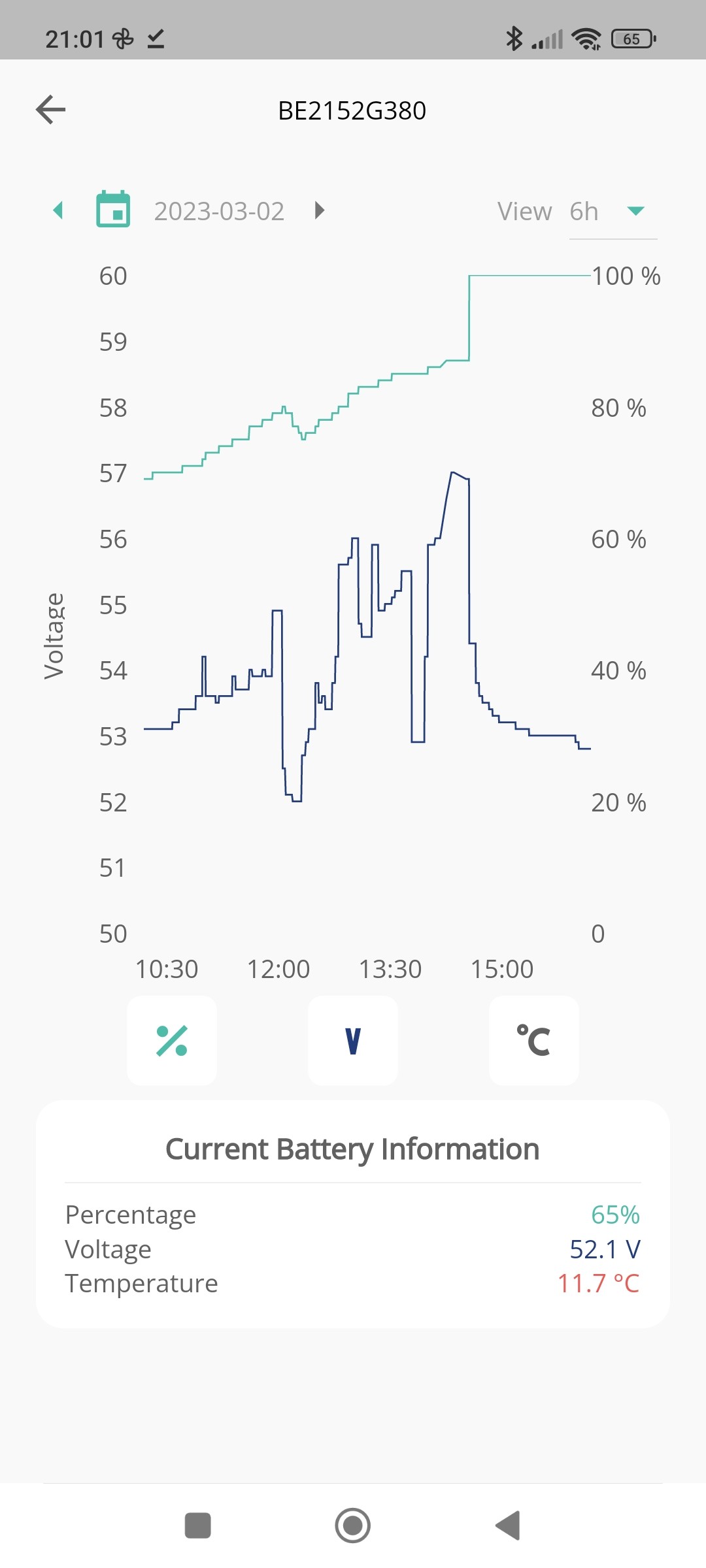Viewport: 706px width, 1568px height.
Task: Toggle the temperature °C graph button
Action: tap(534, 1041)
